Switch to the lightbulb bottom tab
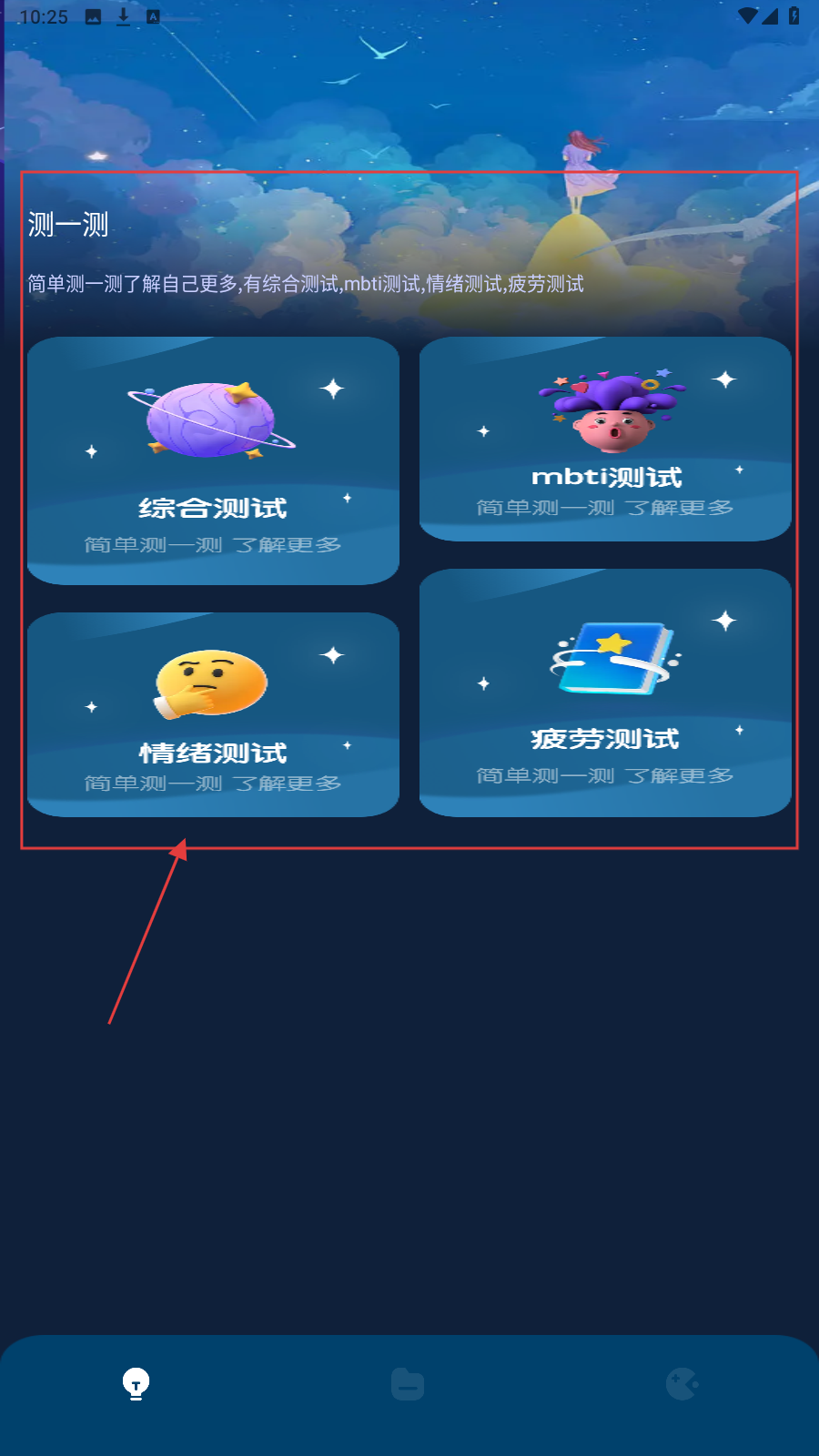Viewport: 819px width, 1456px height. pos(136,1384)
